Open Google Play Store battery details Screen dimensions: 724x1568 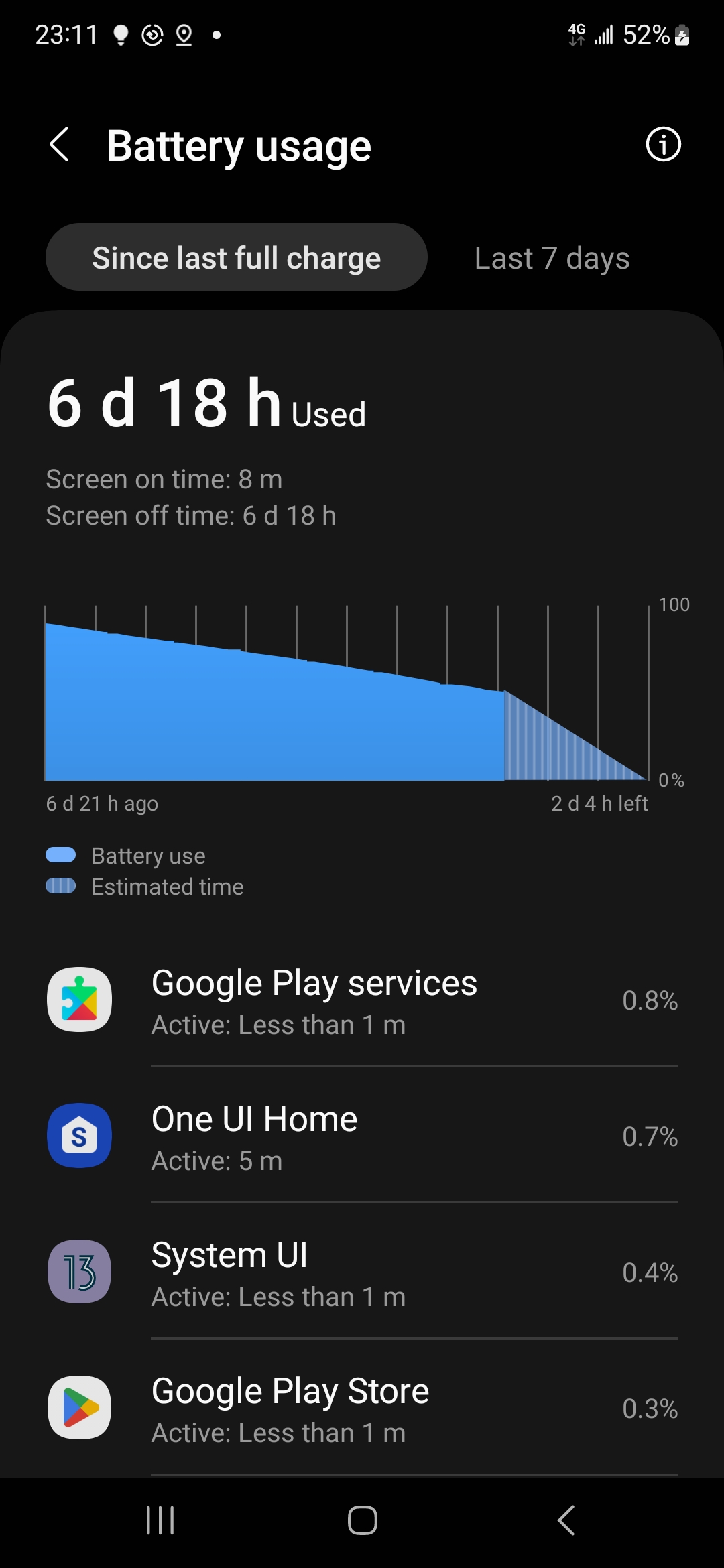362,1409
